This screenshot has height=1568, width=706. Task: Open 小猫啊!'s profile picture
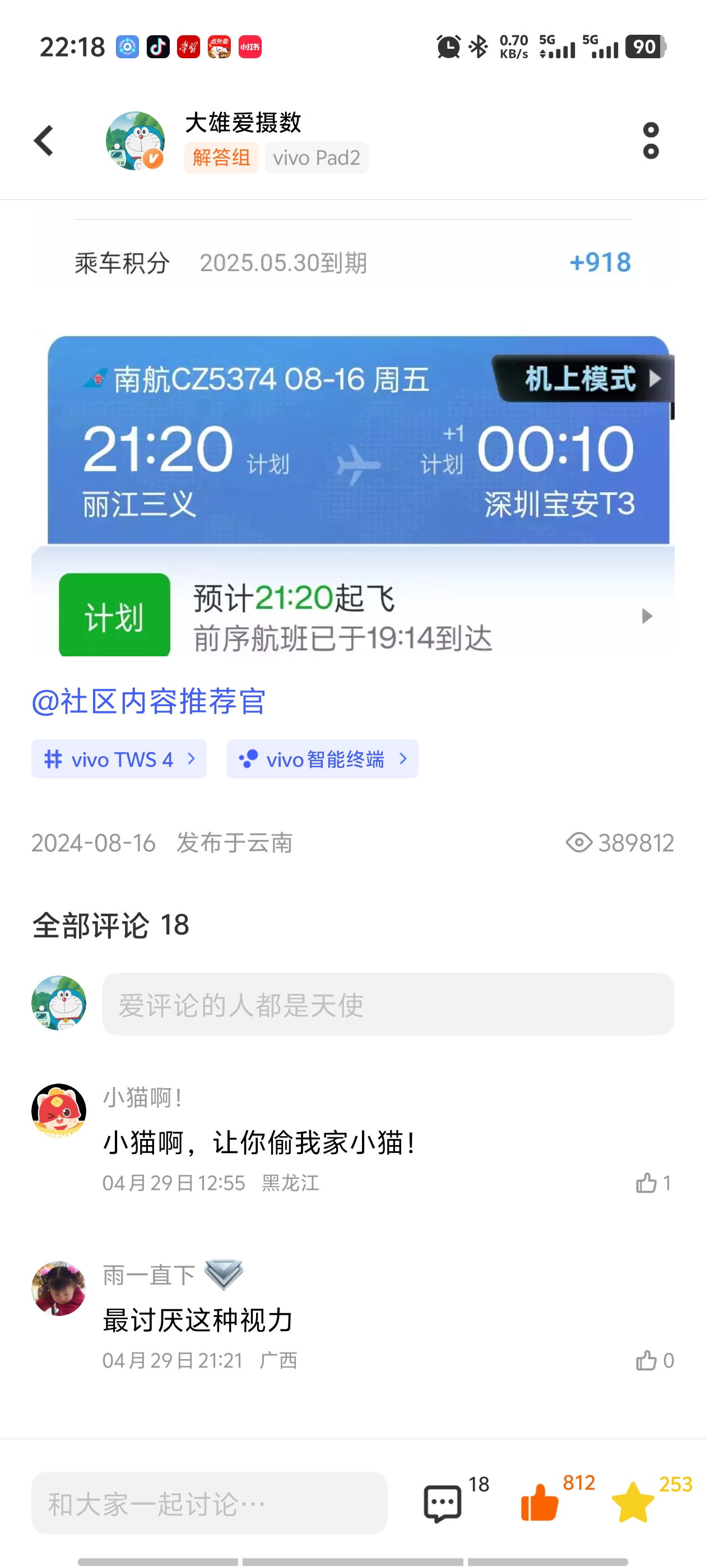tap(58, 1110)
